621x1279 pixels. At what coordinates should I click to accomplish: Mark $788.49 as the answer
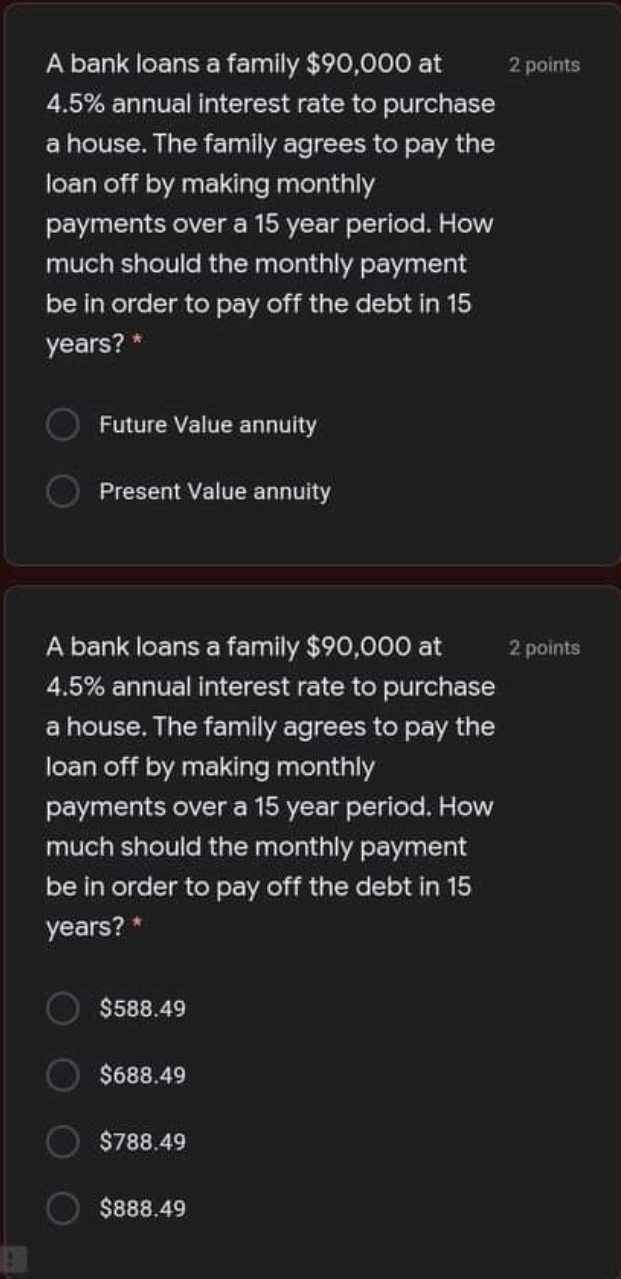click(x=64, y=1142)
